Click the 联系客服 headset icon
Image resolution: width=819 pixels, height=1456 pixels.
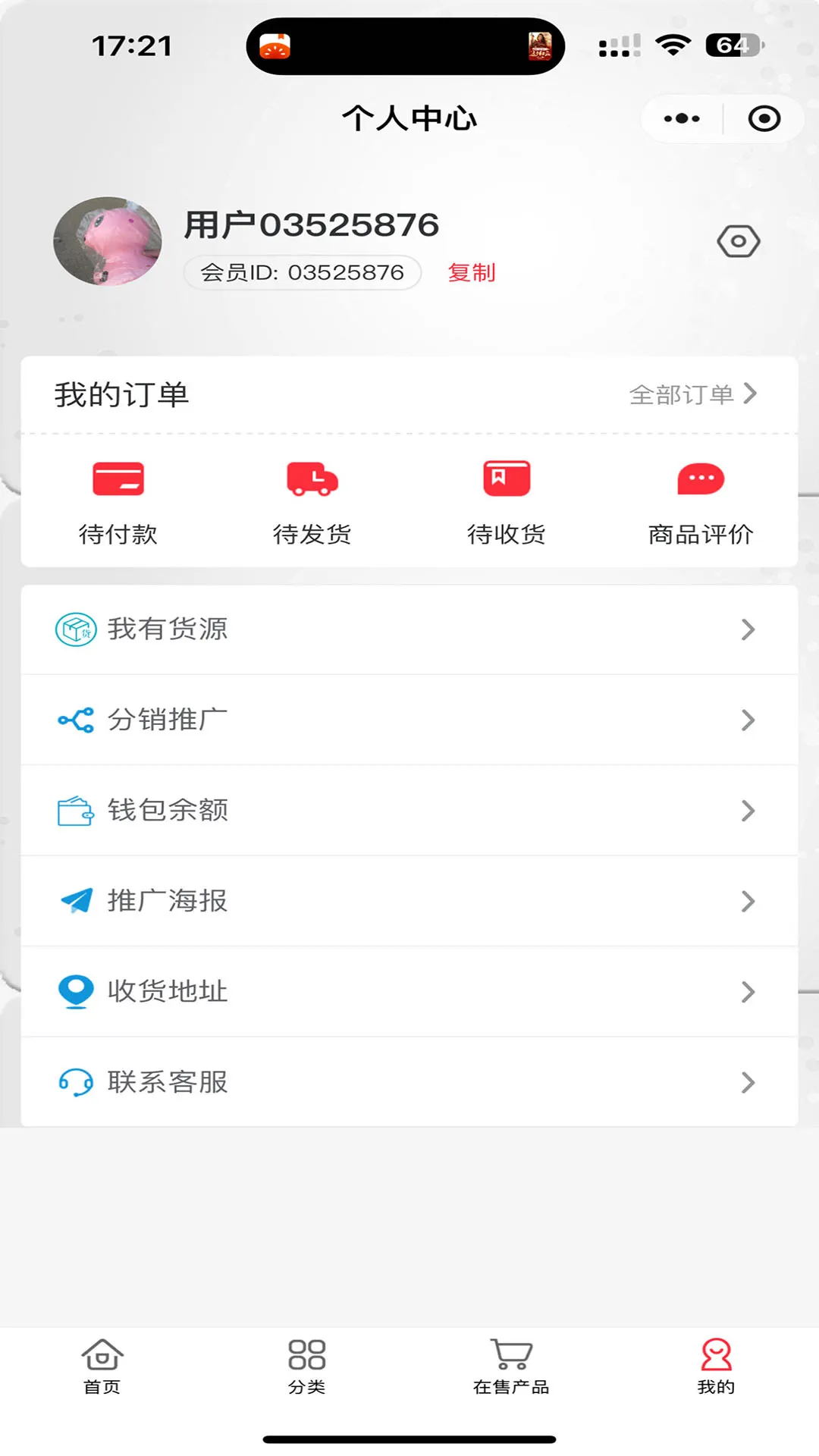74,1082
